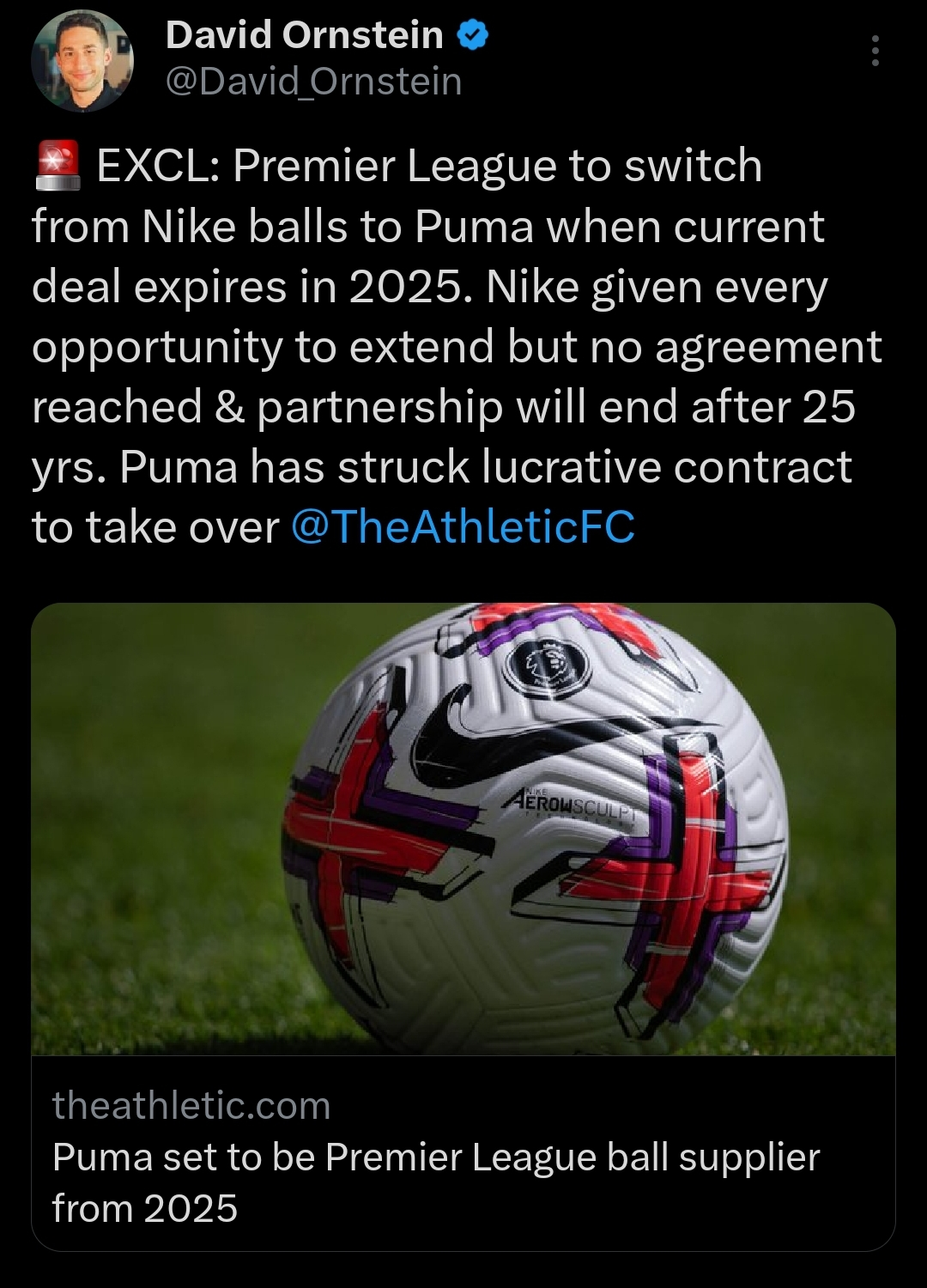Open David Ornstein's profile picture

[x=82, y=59]
